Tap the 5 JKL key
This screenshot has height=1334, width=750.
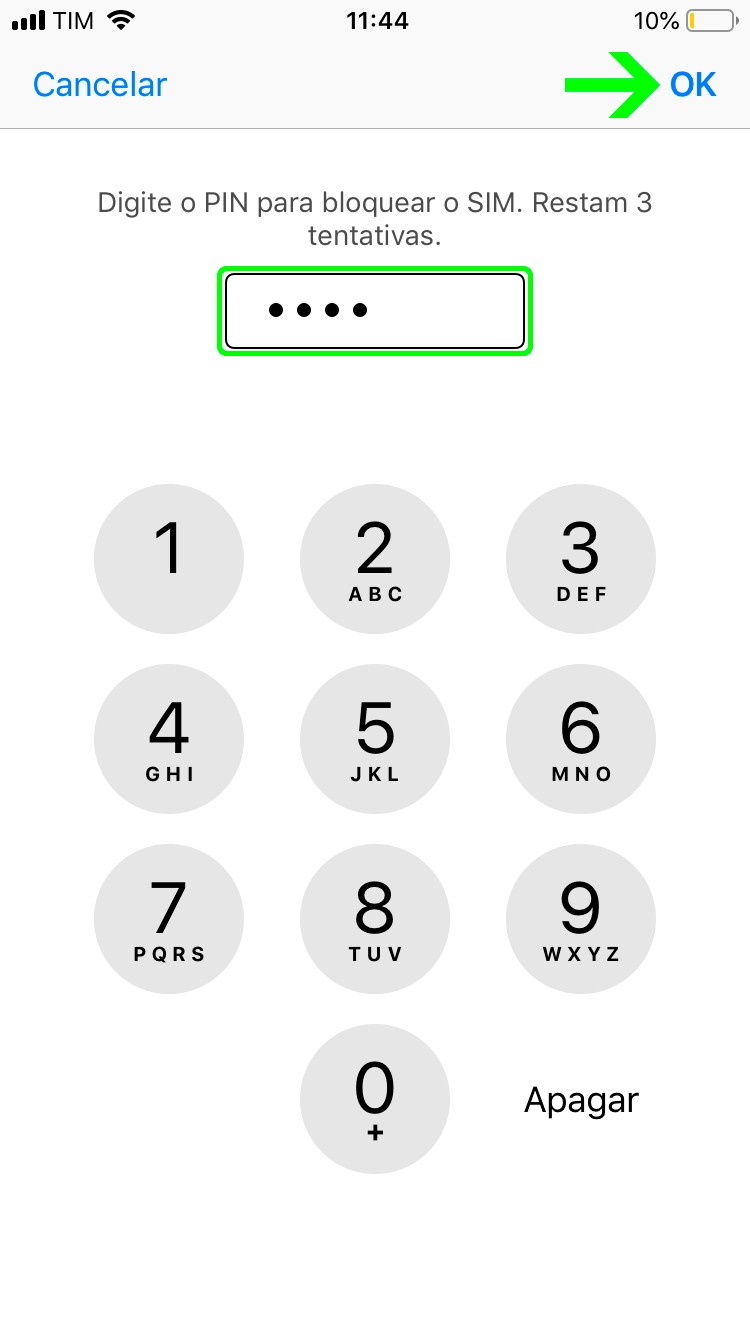[375, 739]
